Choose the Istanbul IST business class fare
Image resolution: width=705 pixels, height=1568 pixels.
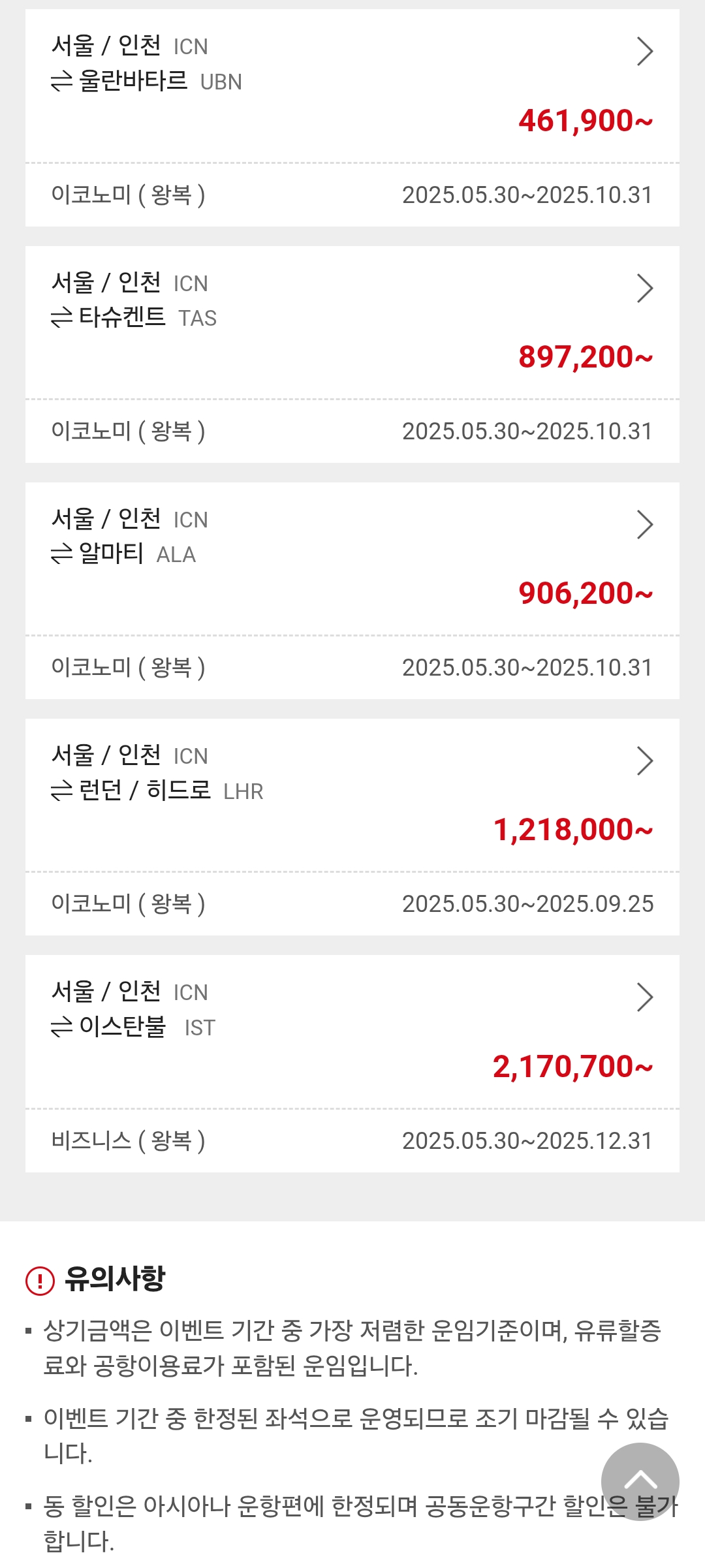(352, 1063)
